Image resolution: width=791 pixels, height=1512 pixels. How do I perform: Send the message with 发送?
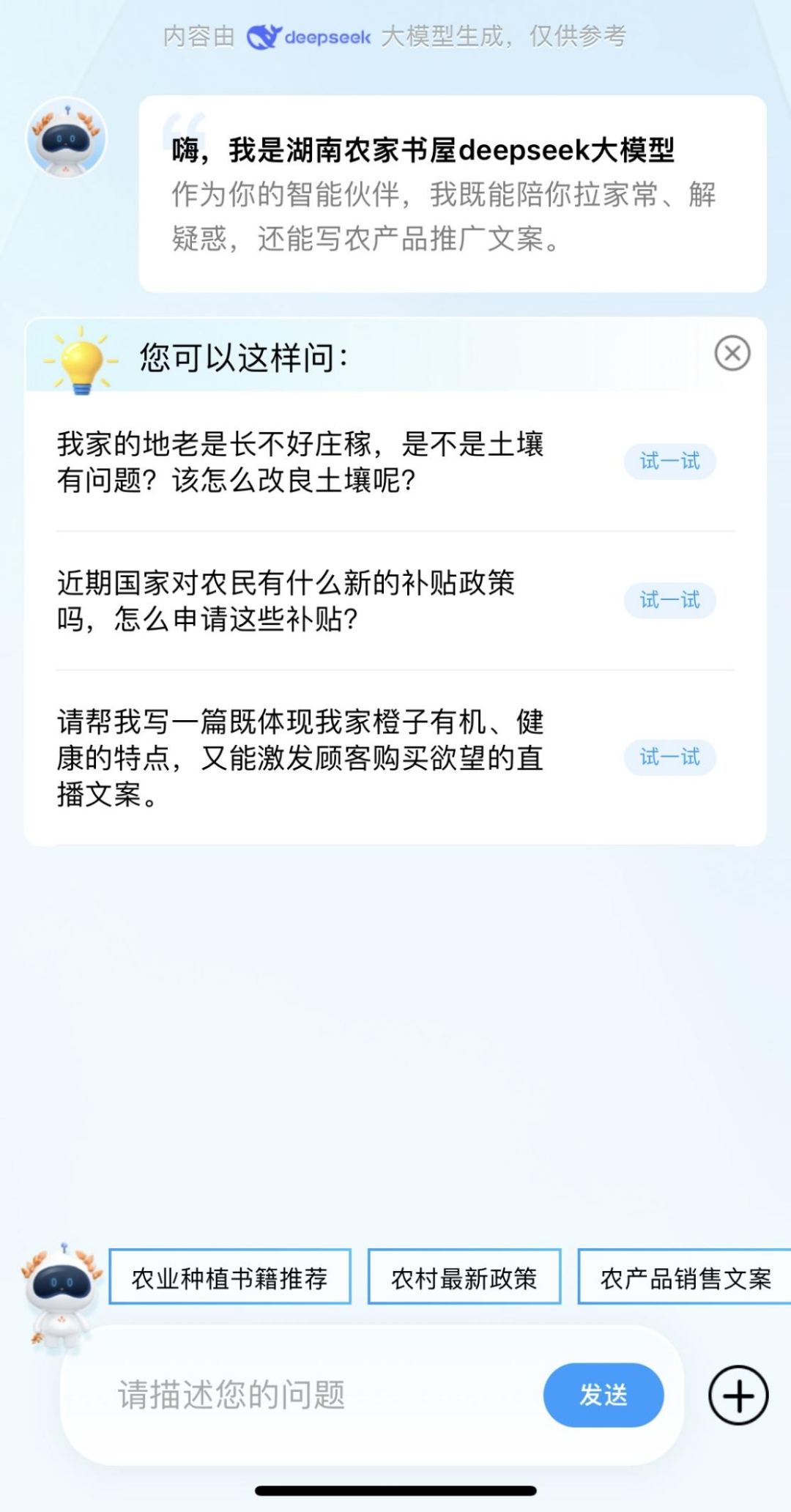[x=604, y=1395]
